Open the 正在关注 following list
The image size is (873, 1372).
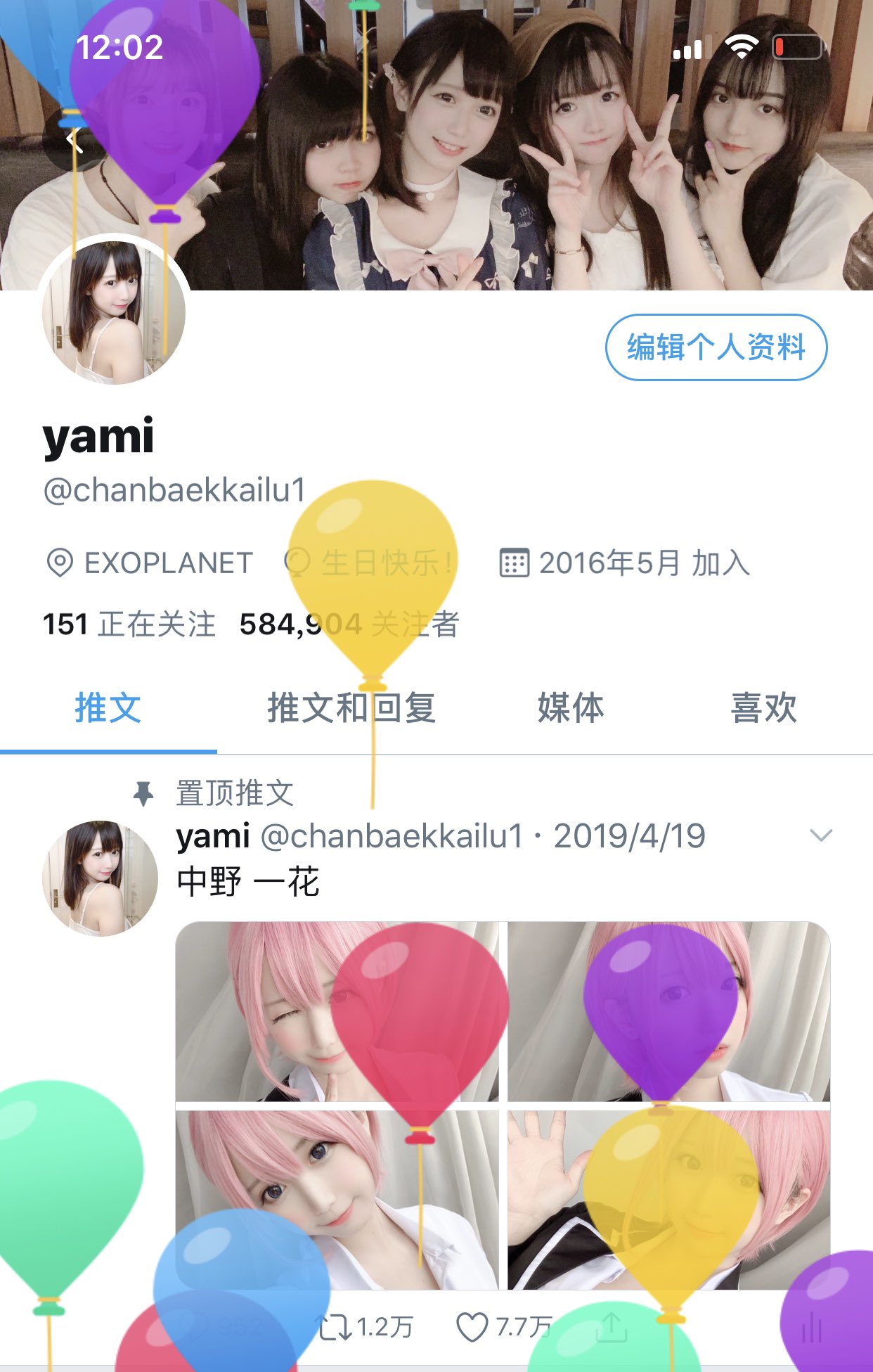[129, 624]
